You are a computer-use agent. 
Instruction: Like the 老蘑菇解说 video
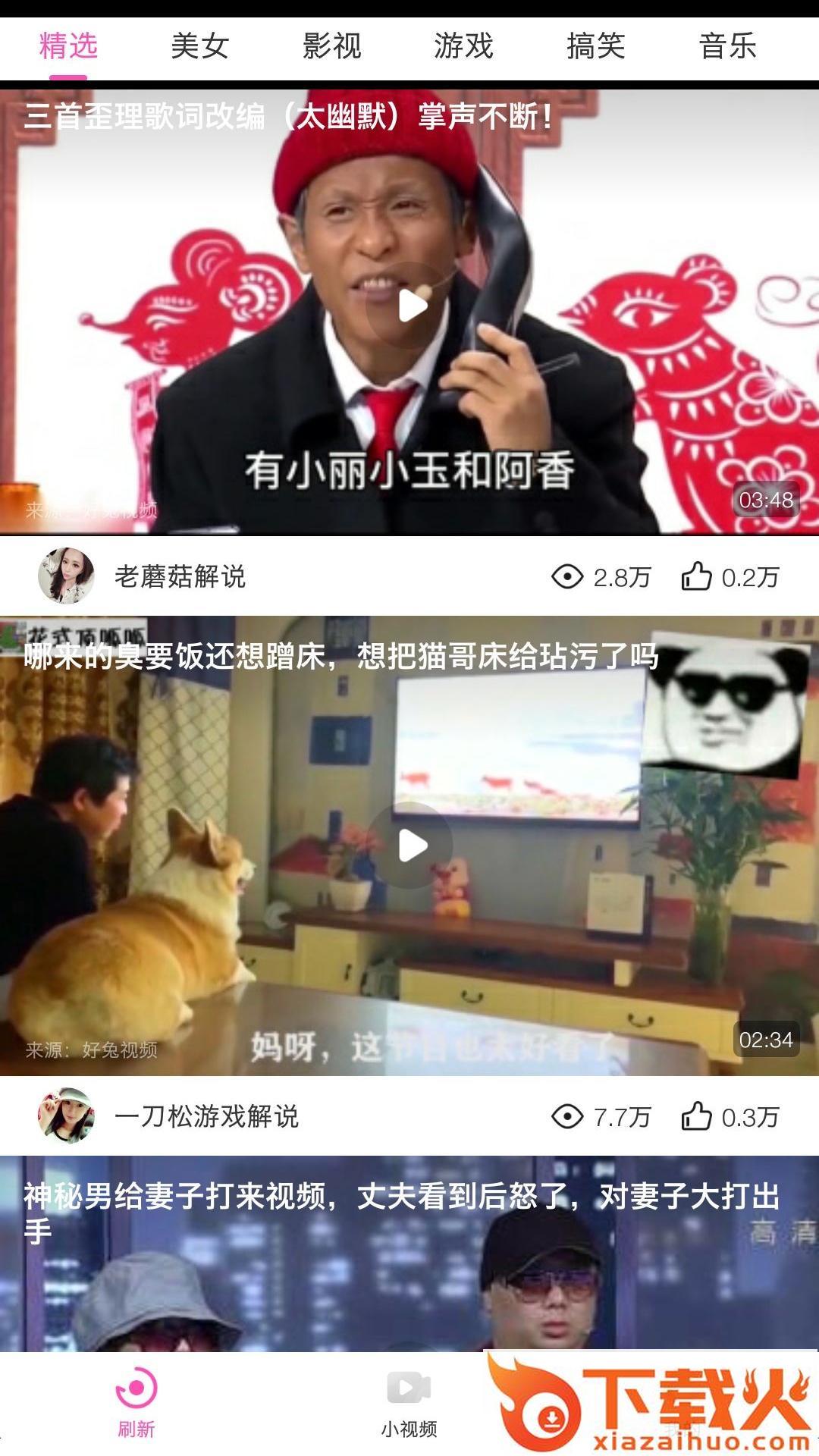[x=697, y=577]
